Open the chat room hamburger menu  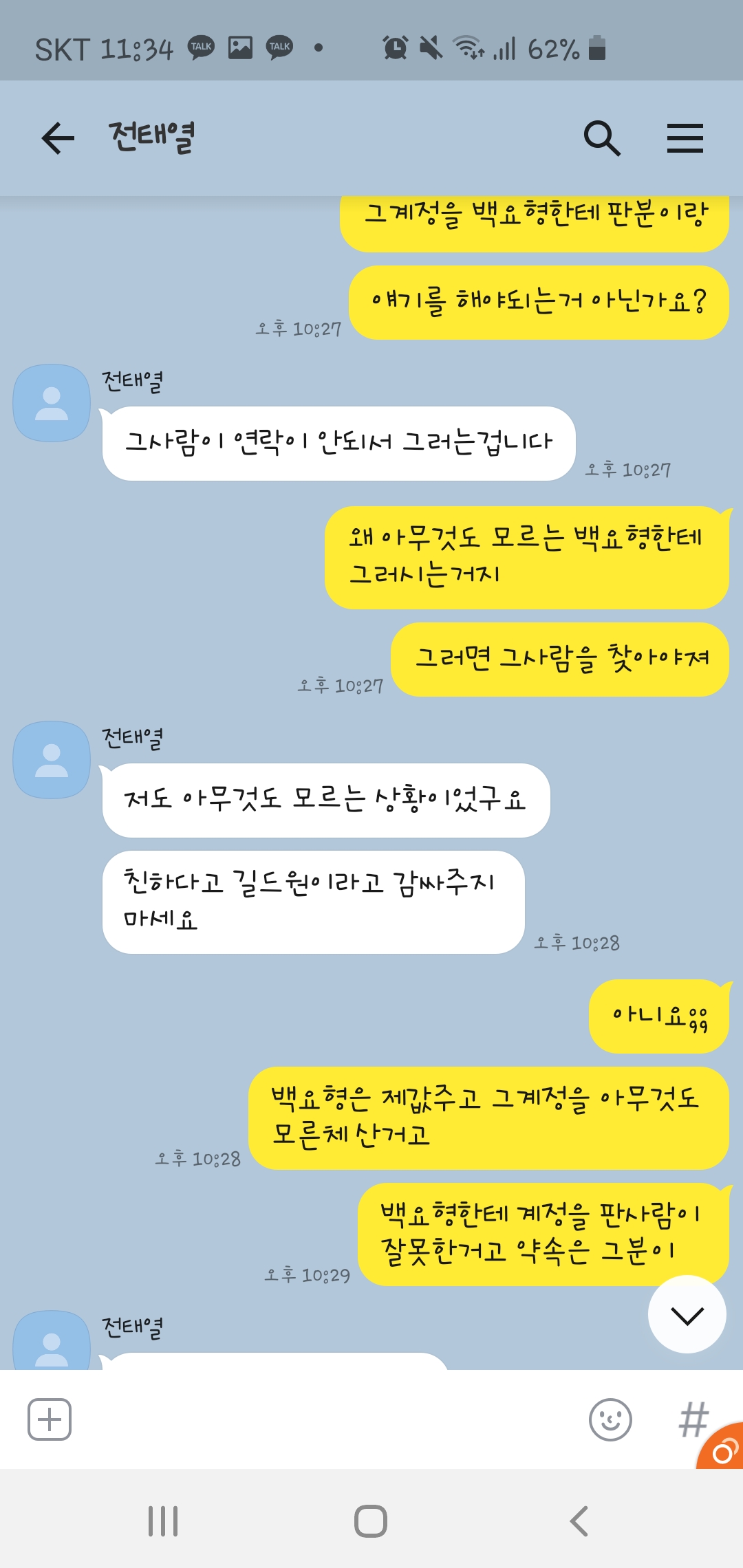(x=685, y=138)
